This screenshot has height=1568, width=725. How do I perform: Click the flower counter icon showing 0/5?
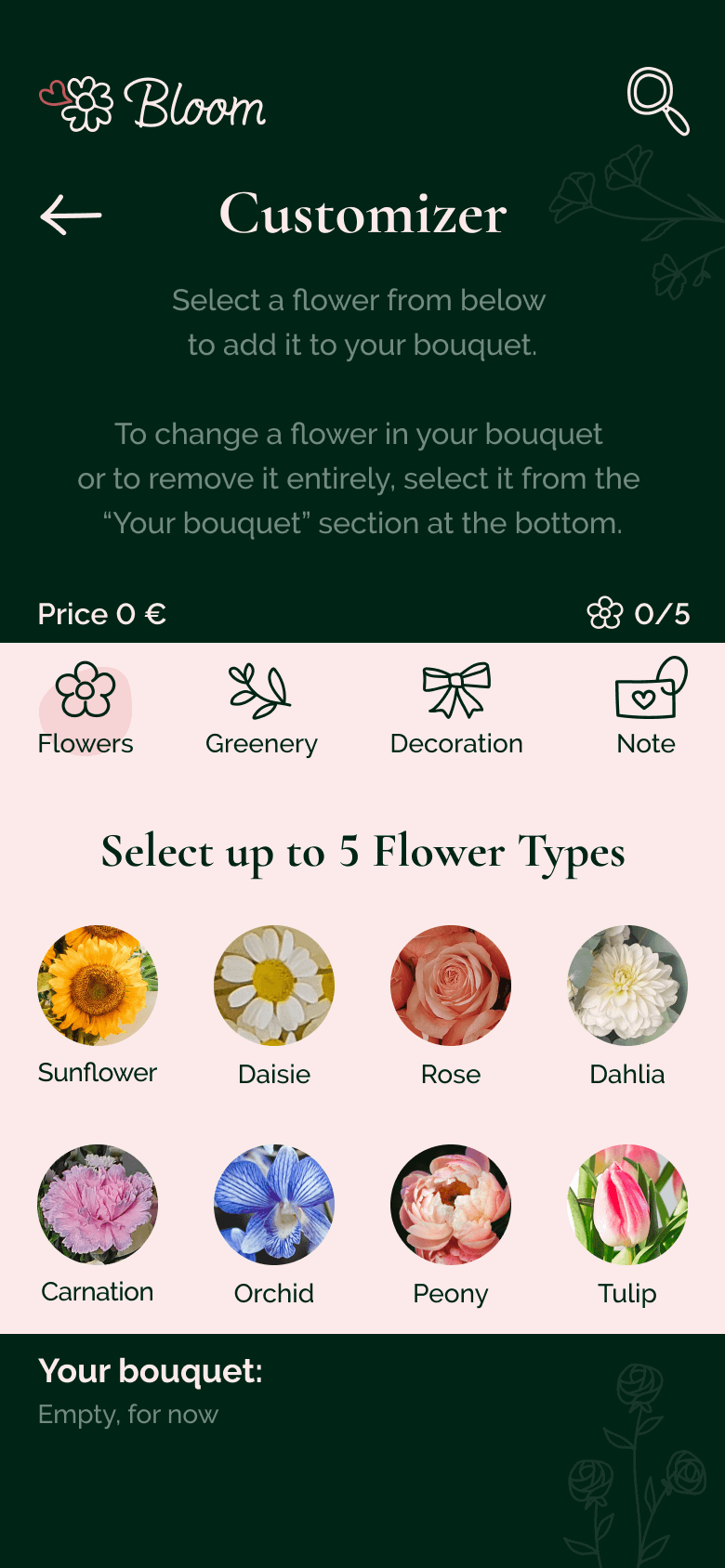606,614
